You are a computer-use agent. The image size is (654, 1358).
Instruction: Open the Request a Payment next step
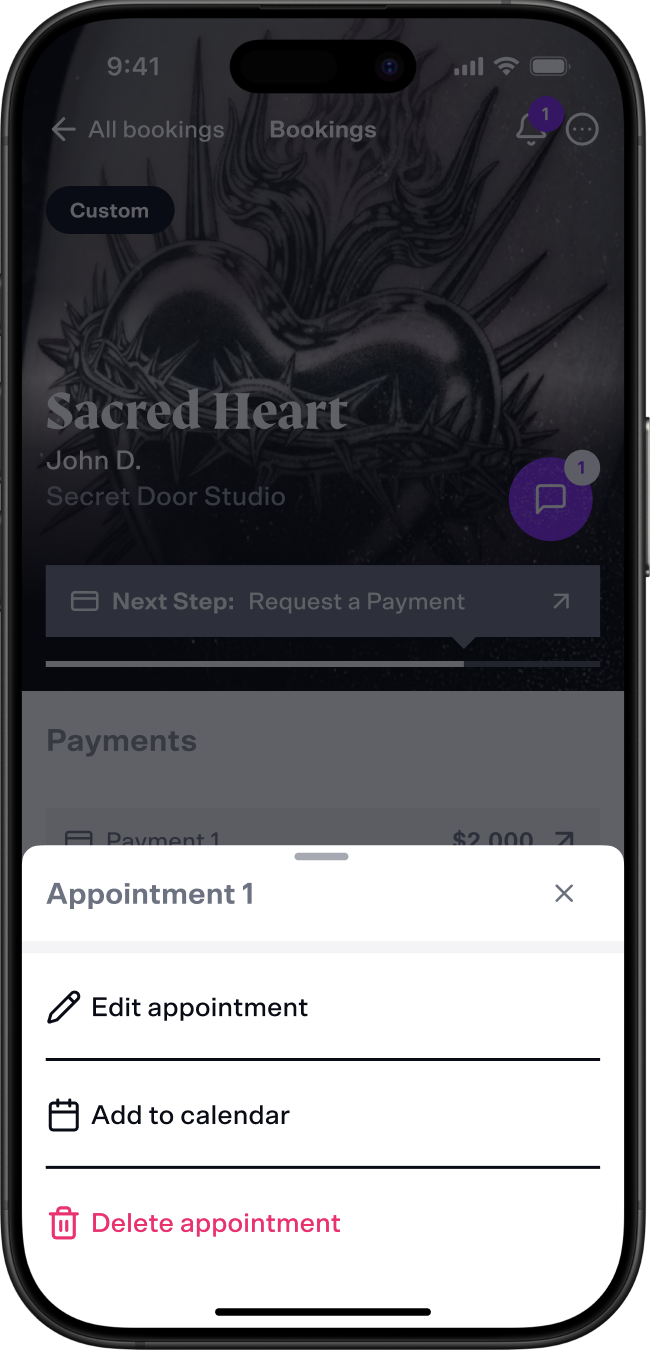tap(322, 602)
